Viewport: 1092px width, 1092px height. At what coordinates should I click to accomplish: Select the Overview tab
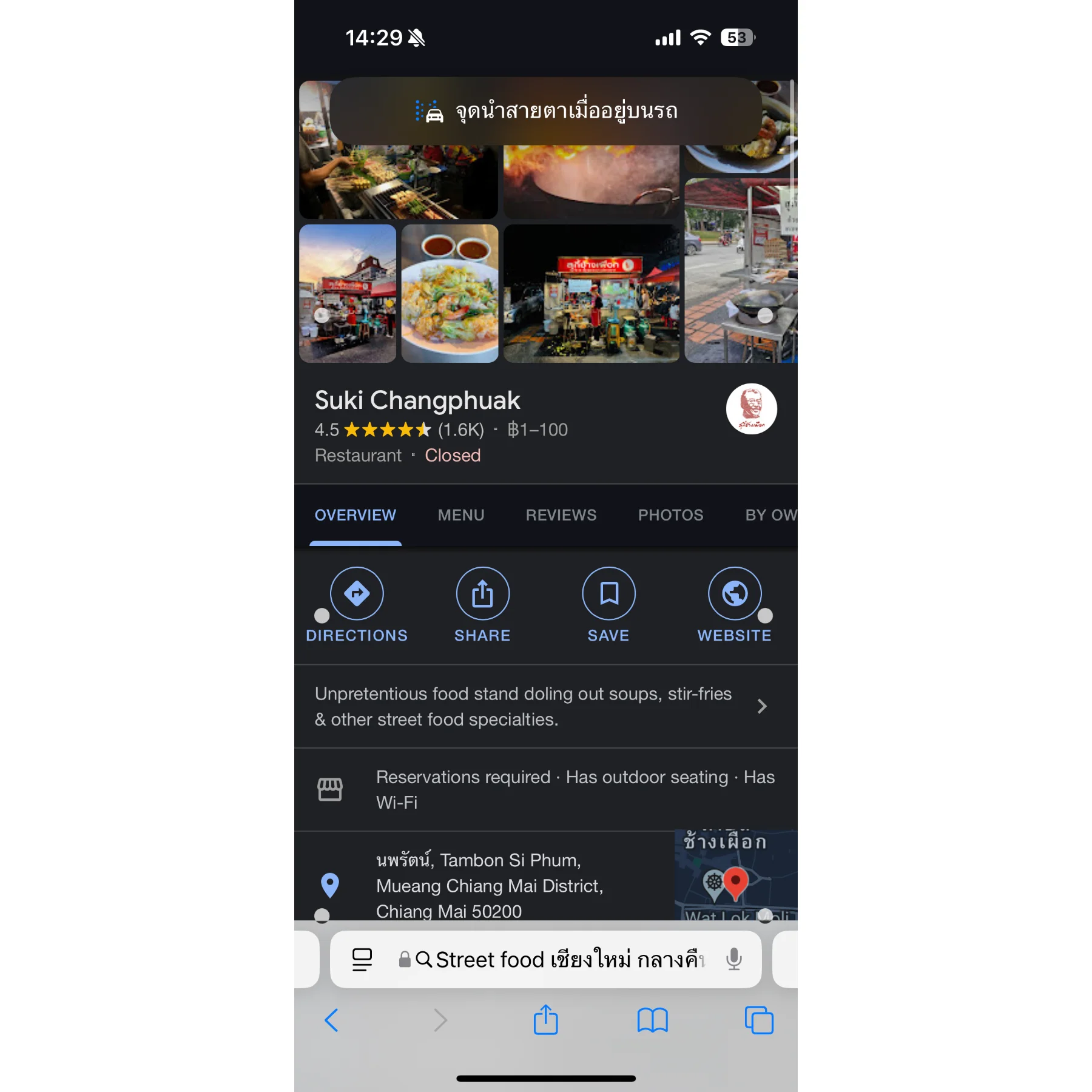[x=356, y=515]
